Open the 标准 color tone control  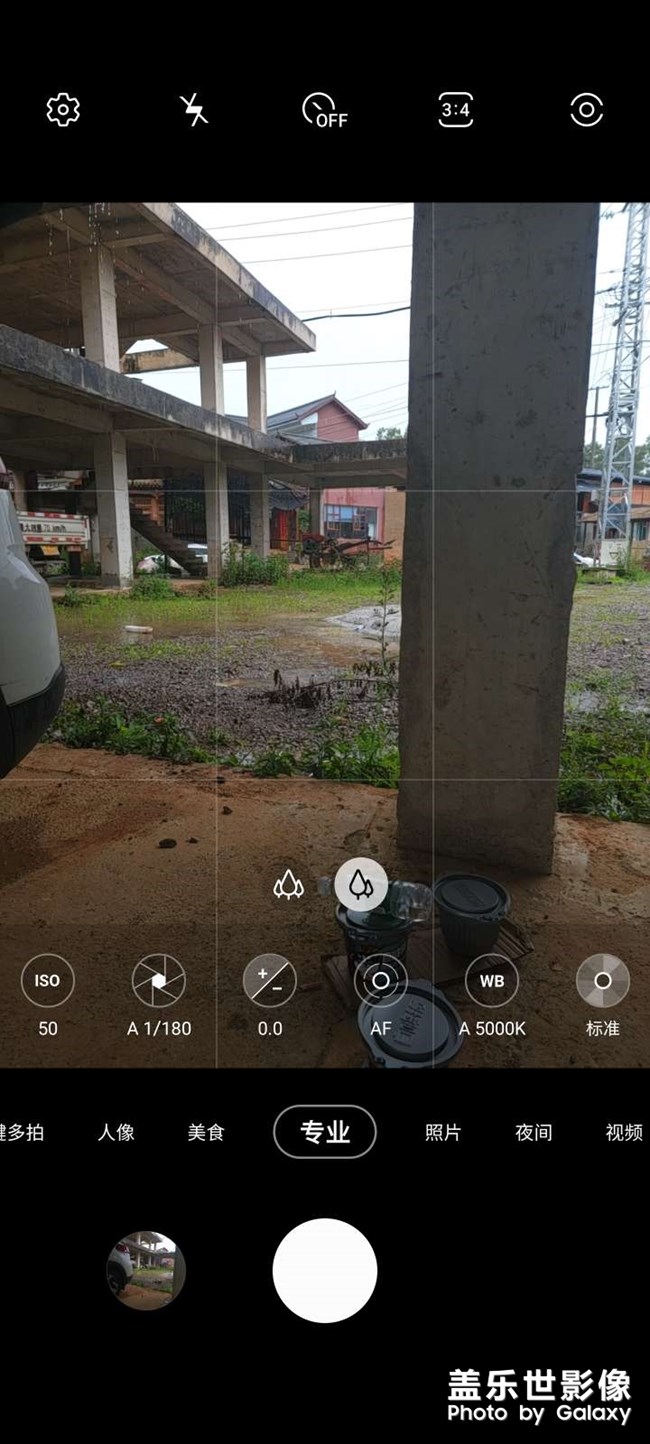(603, 981)
